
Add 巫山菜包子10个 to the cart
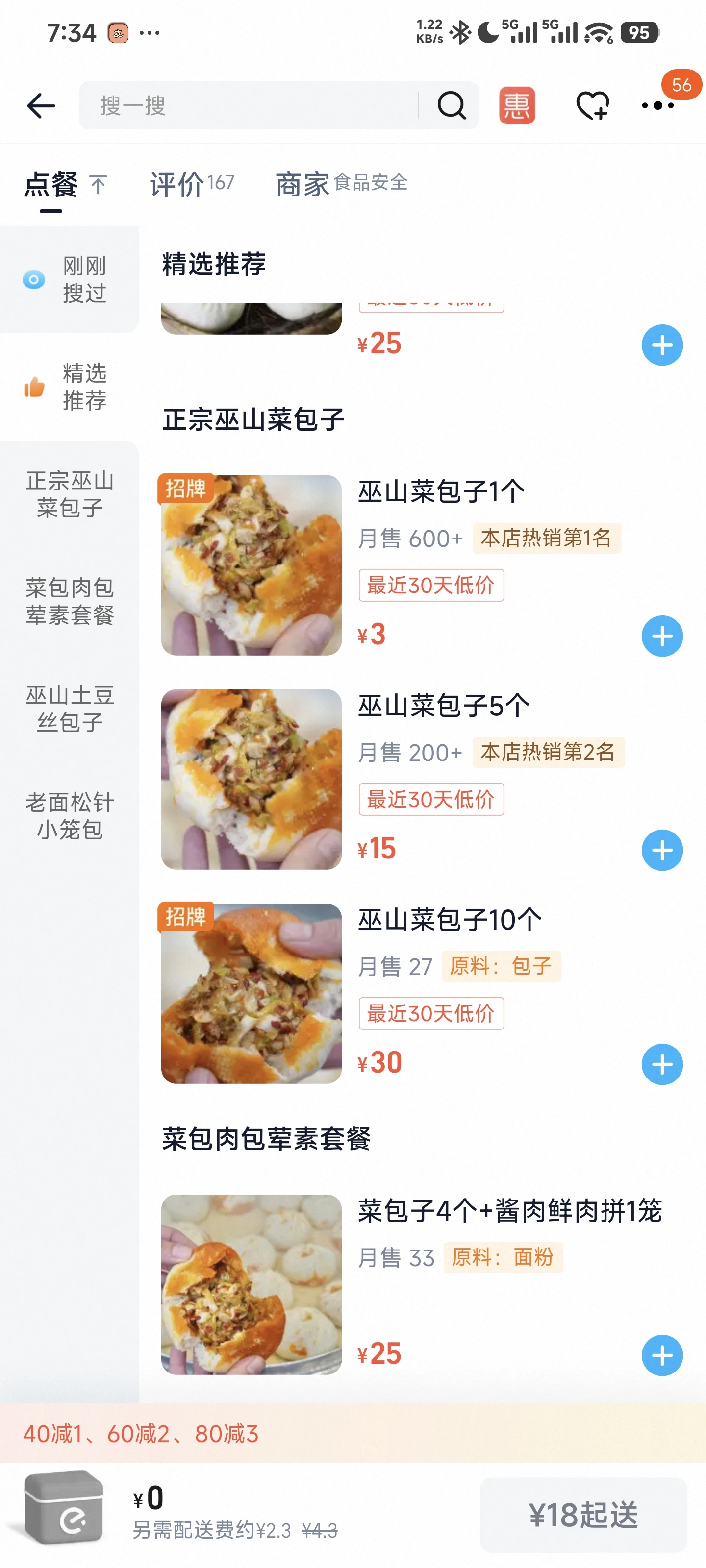click(x=661, y=1065)
